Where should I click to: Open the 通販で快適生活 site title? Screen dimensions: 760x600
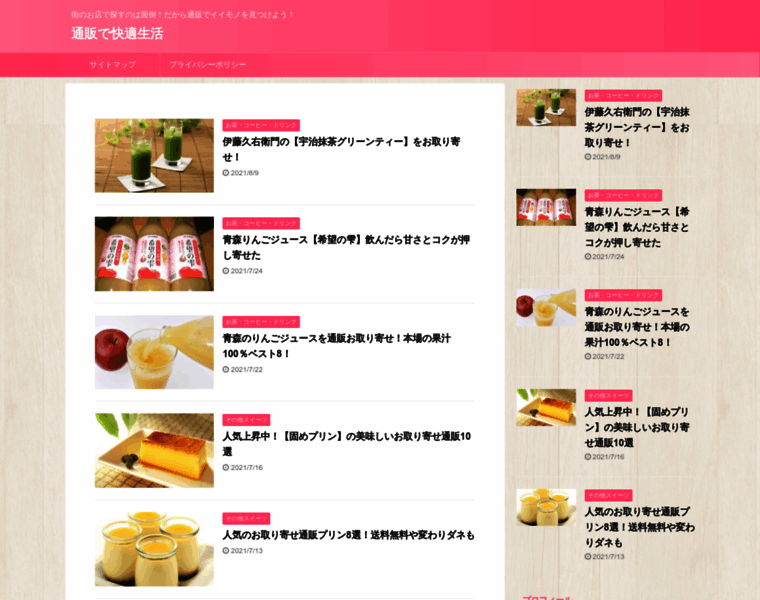pos(117,33)
